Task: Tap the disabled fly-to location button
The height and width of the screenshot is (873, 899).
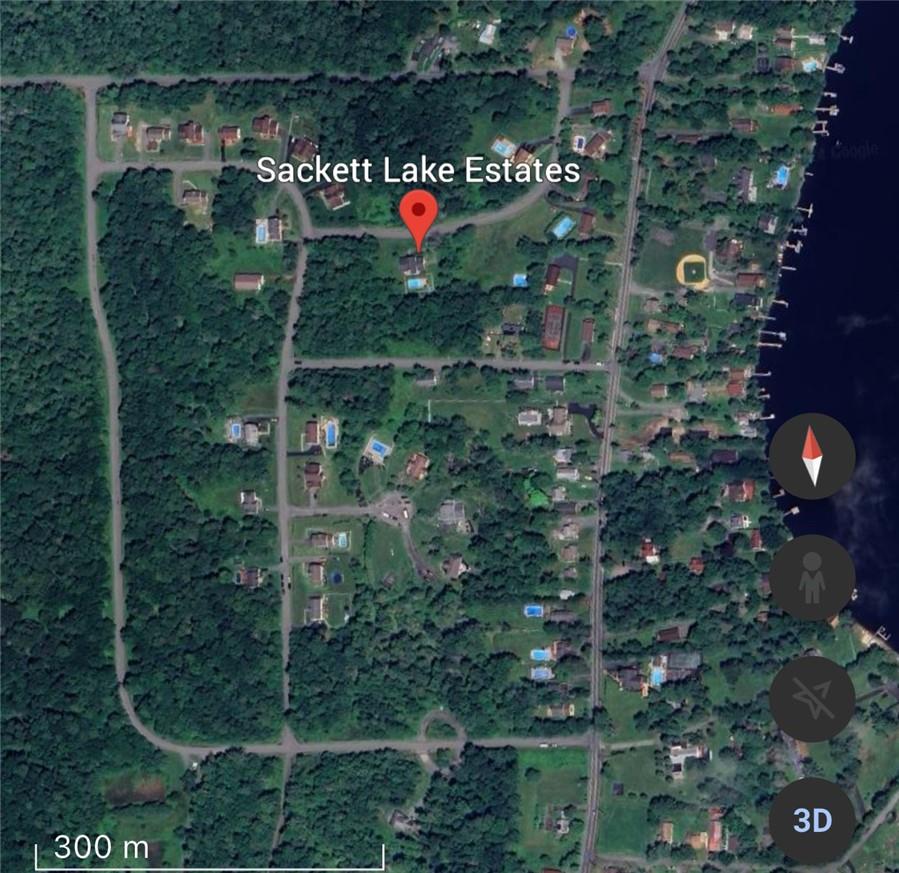Action: (812, 699)
